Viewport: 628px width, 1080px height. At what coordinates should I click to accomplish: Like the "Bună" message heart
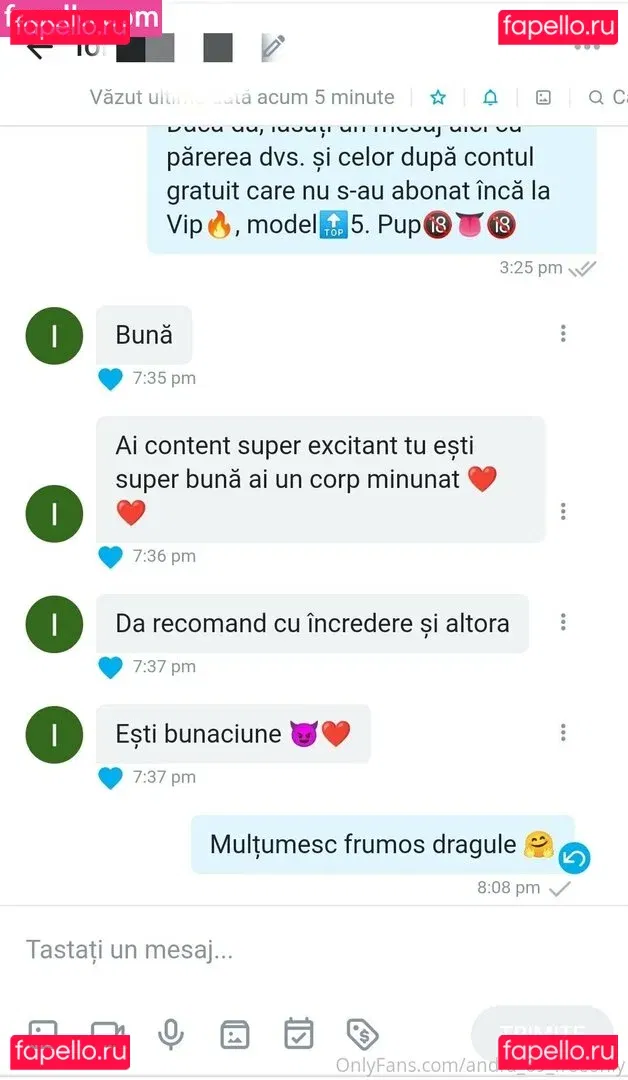click(x=110, y=379)
